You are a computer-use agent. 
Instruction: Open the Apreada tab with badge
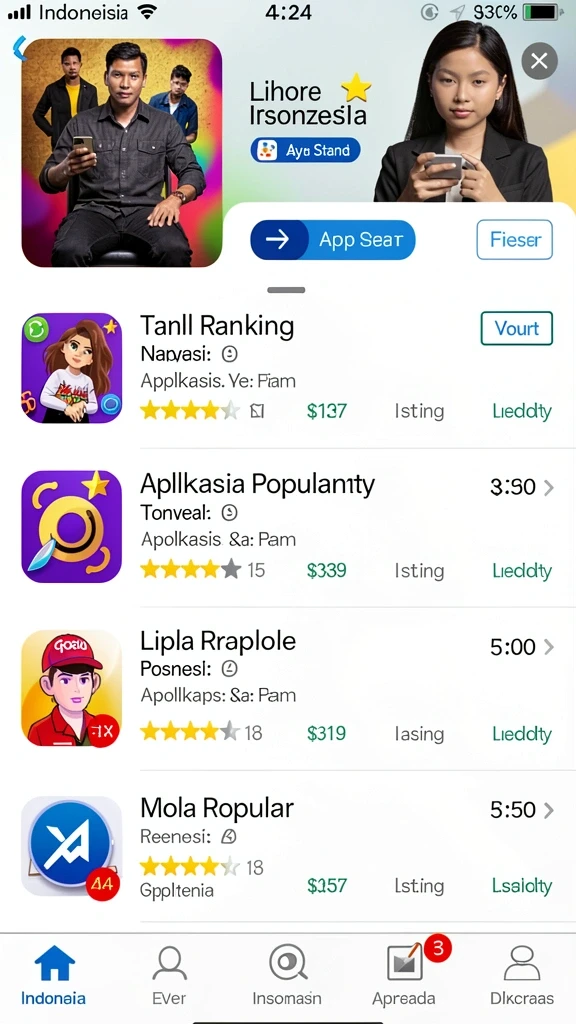[x=404, y=976]
